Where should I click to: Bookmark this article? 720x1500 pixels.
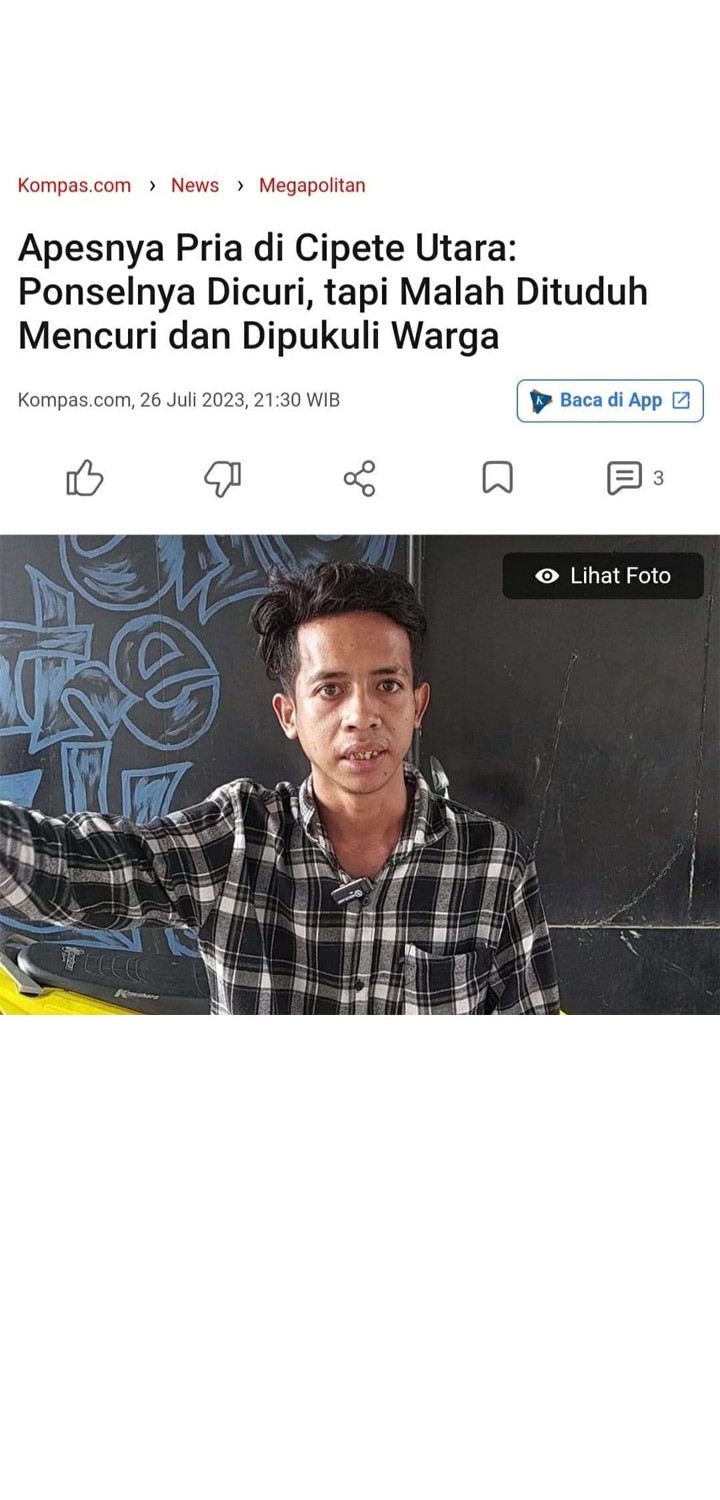497,479
